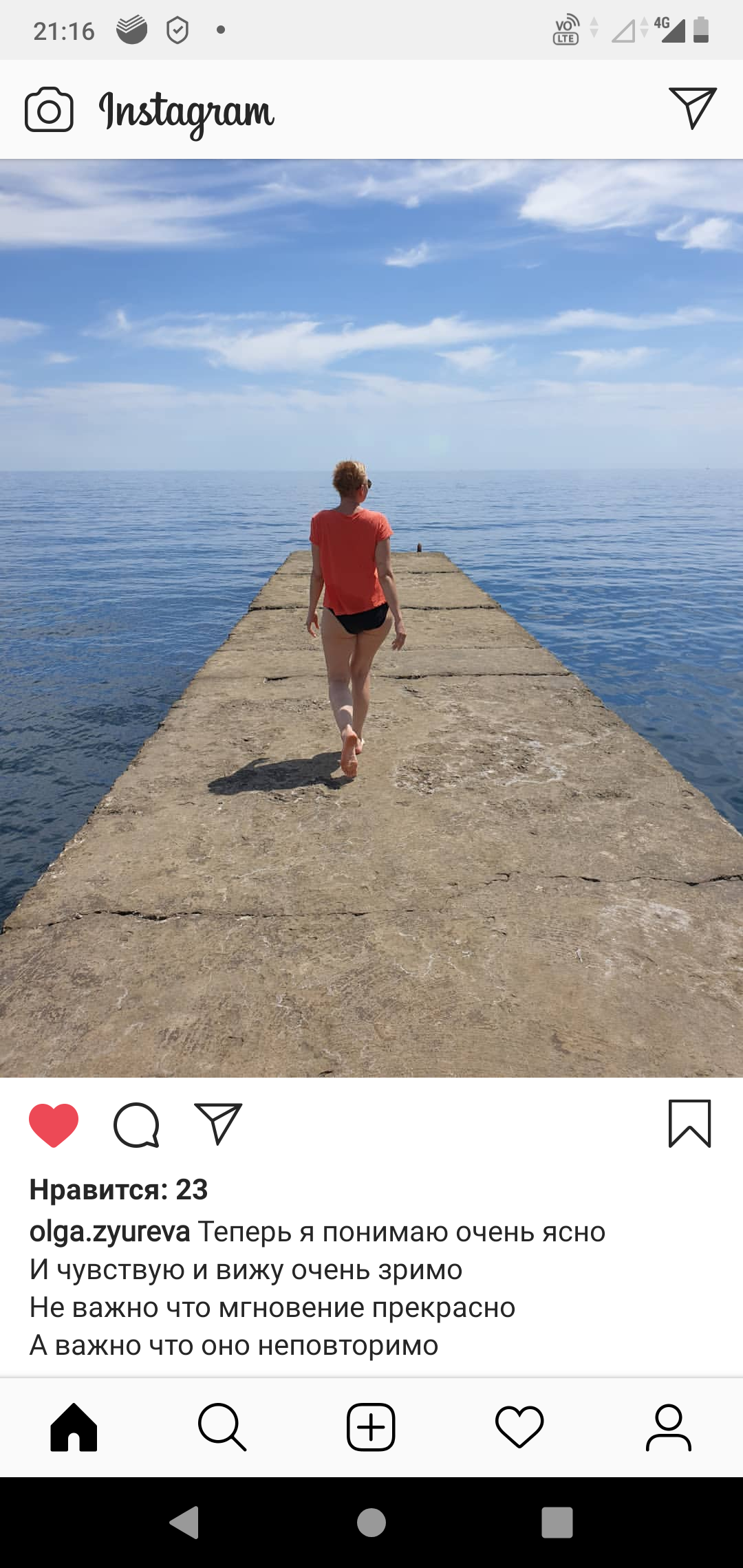Tap the system back button
The image size is (743, 1568).
[184, 1522]
